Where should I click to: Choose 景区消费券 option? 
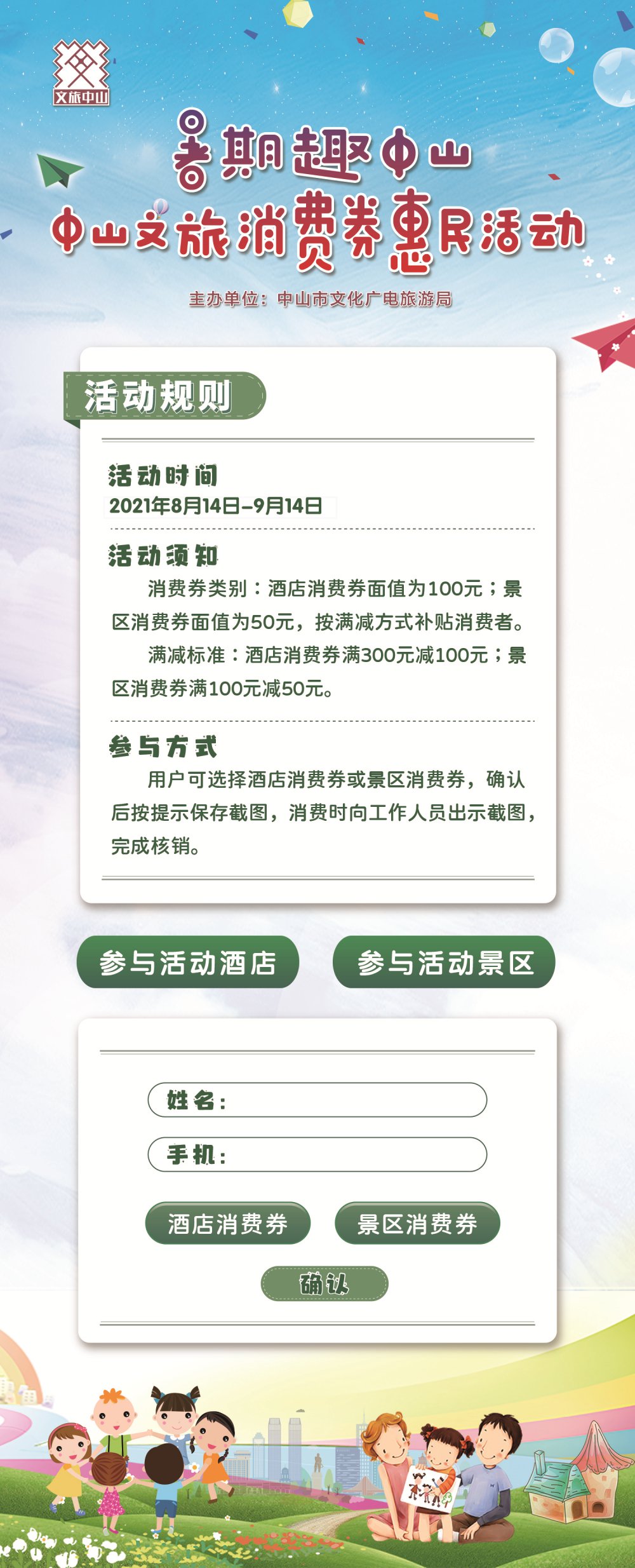pyautogui.click(x=417, y=1223)
